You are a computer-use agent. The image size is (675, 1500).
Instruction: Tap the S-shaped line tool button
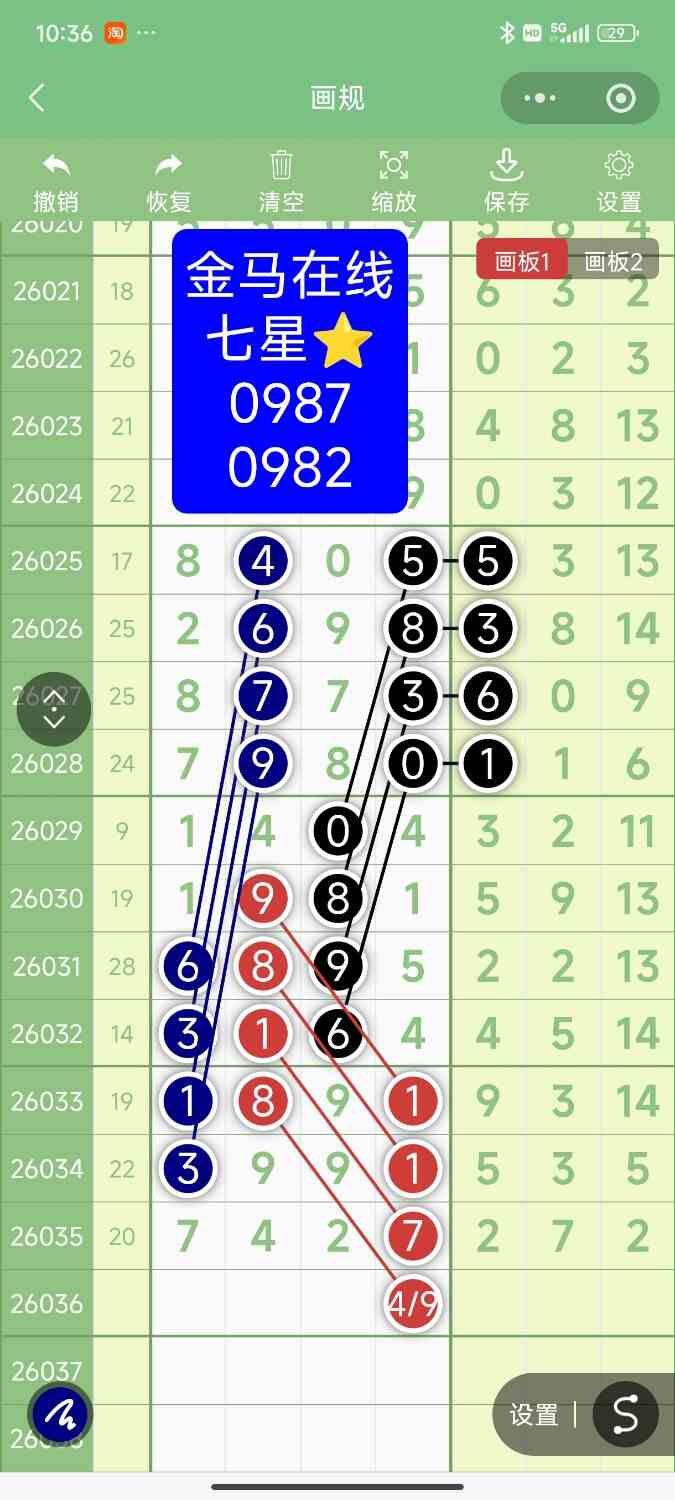(x=625, y=1415)
